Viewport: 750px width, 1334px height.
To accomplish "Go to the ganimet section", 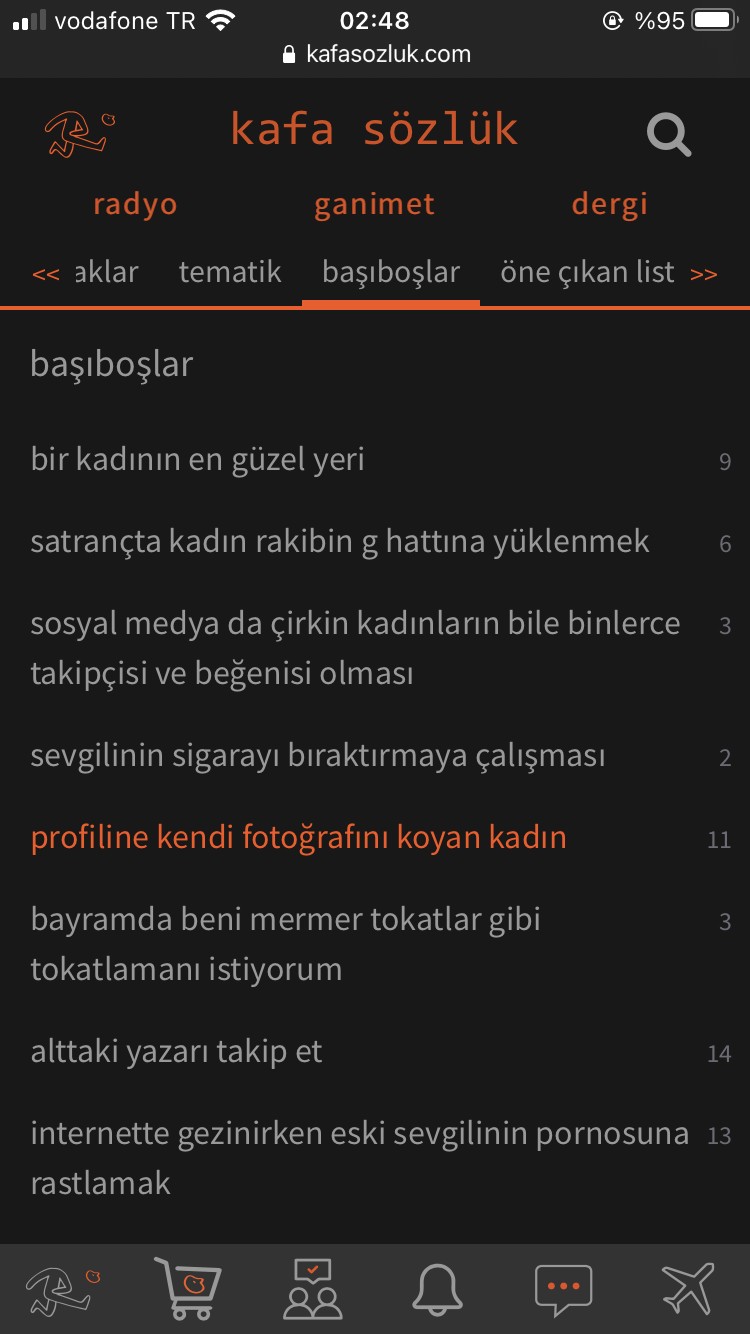I will [x=374, y=204].
